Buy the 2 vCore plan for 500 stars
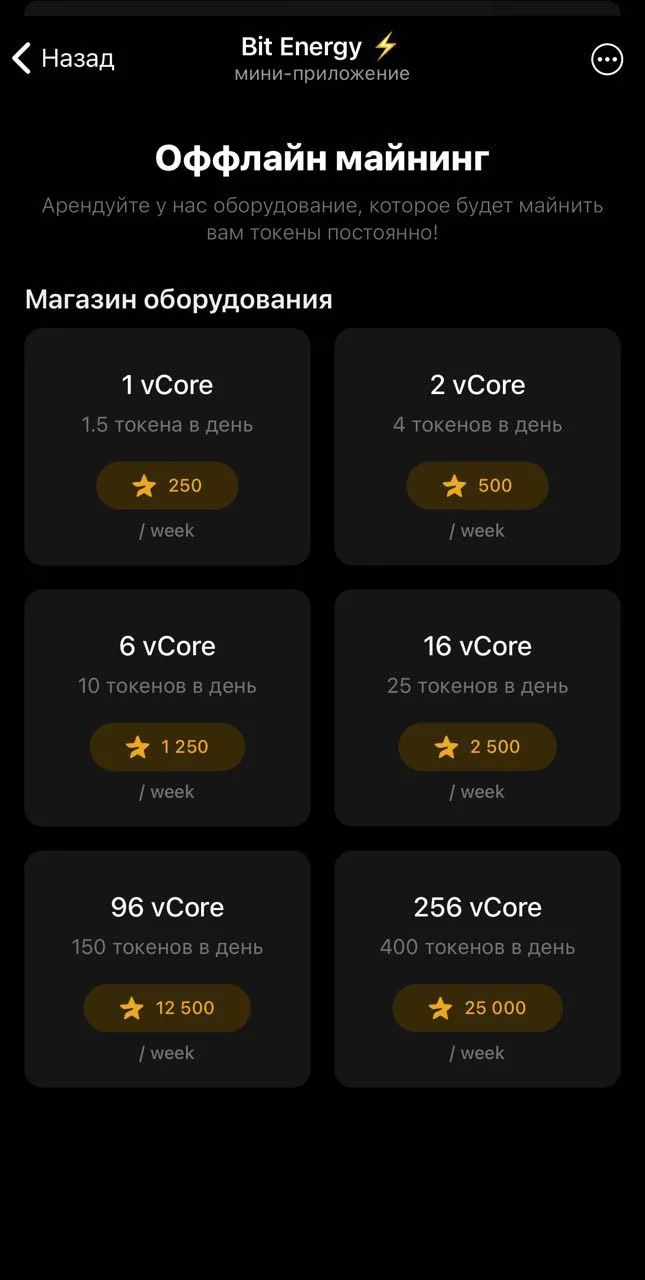645x1280 pixels. coord(477,486)
